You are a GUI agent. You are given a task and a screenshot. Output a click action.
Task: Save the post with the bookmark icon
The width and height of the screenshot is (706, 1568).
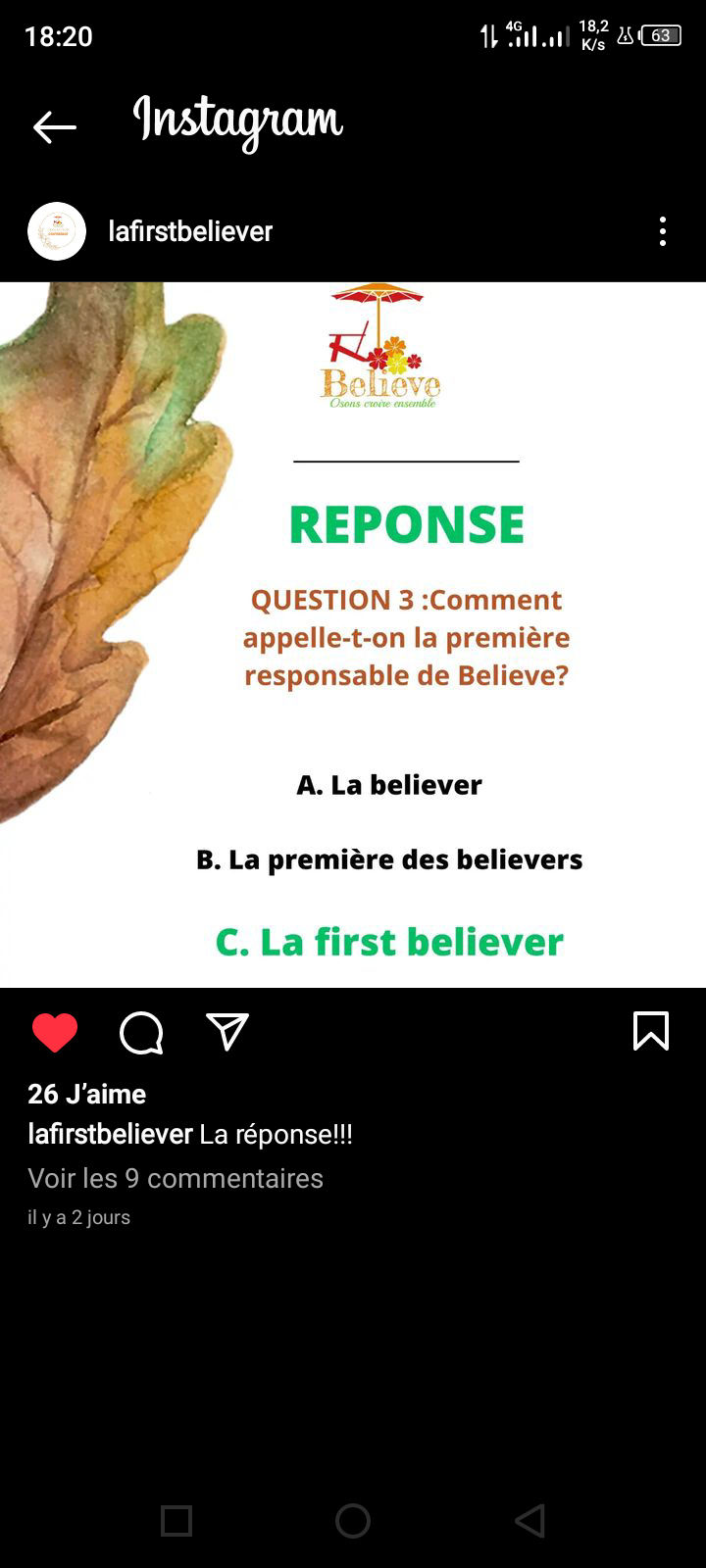tap(651, 1032)
